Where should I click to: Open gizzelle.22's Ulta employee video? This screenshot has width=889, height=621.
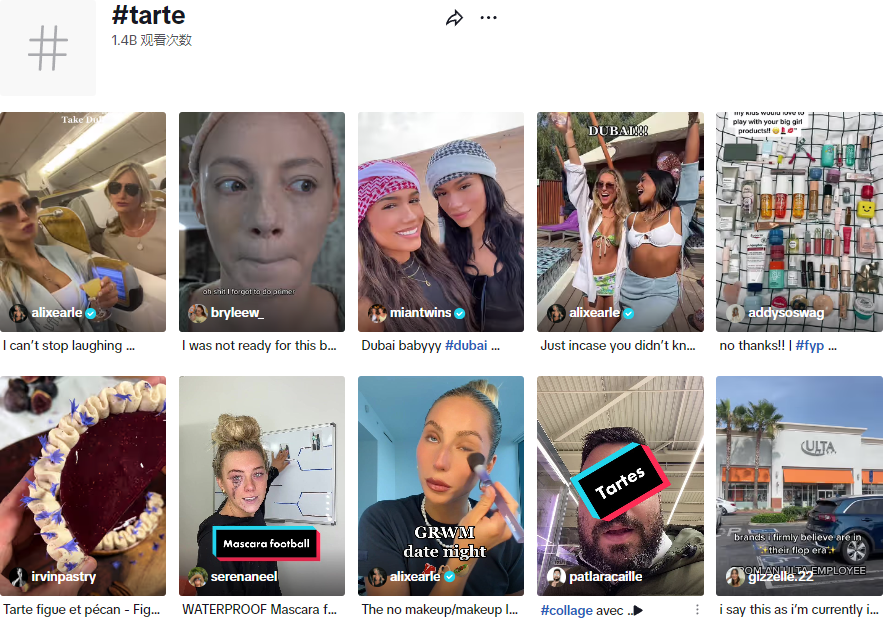[x=799, y=485]
